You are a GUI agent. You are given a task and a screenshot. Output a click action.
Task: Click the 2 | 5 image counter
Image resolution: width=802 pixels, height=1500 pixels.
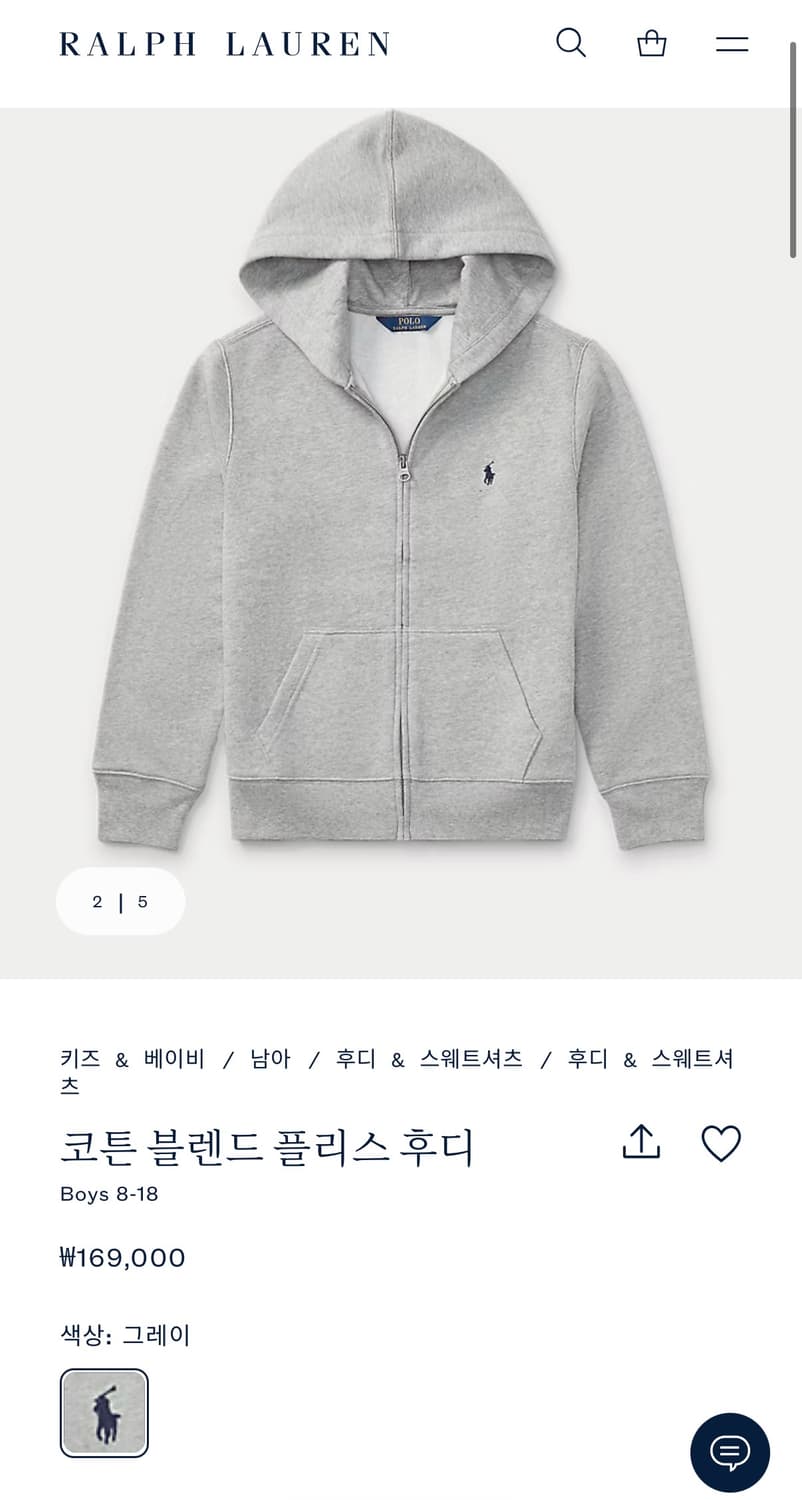point(120,901)
